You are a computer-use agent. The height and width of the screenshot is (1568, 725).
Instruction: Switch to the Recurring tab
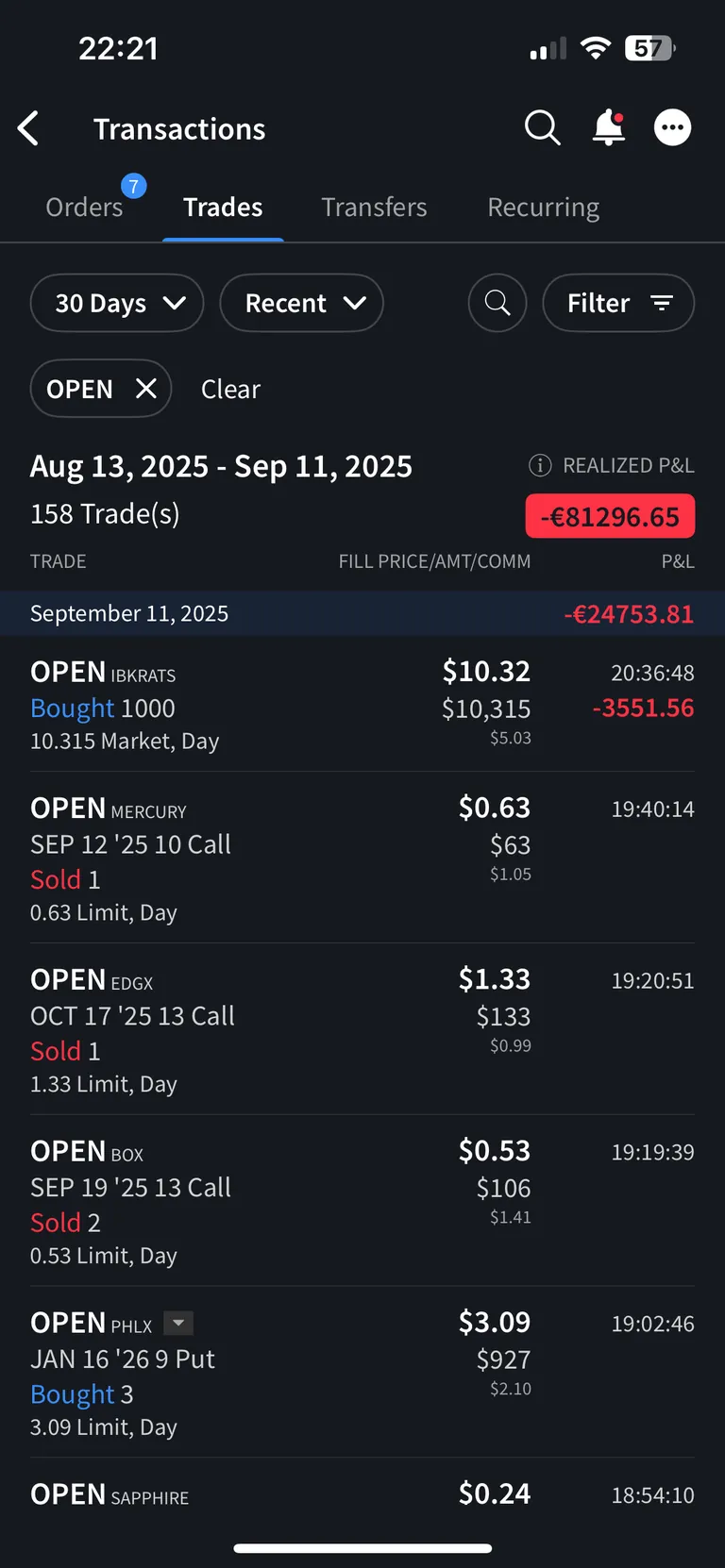click(543, 207)
